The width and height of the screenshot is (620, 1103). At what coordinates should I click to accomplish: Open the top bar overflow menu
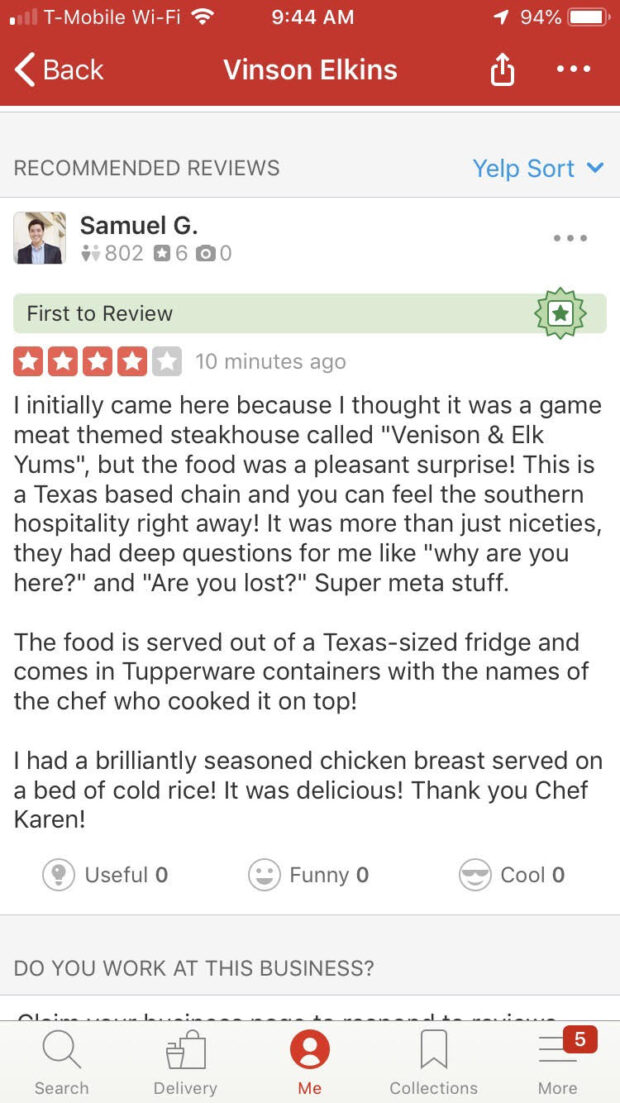coord(573,69)
